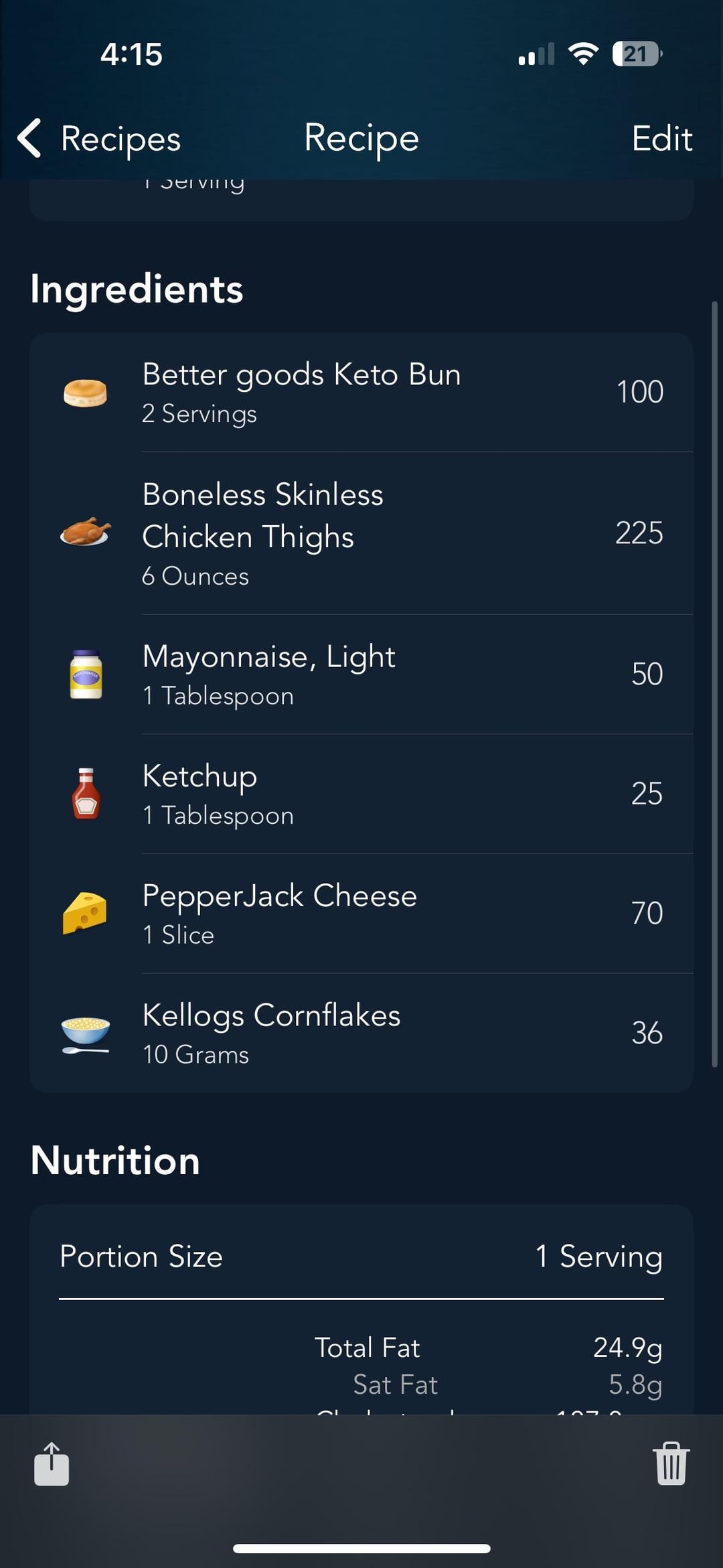The image size is (723, 1568).
Task: View PepperJack Cheese ingredient details
Action: (x=361, y=914)
